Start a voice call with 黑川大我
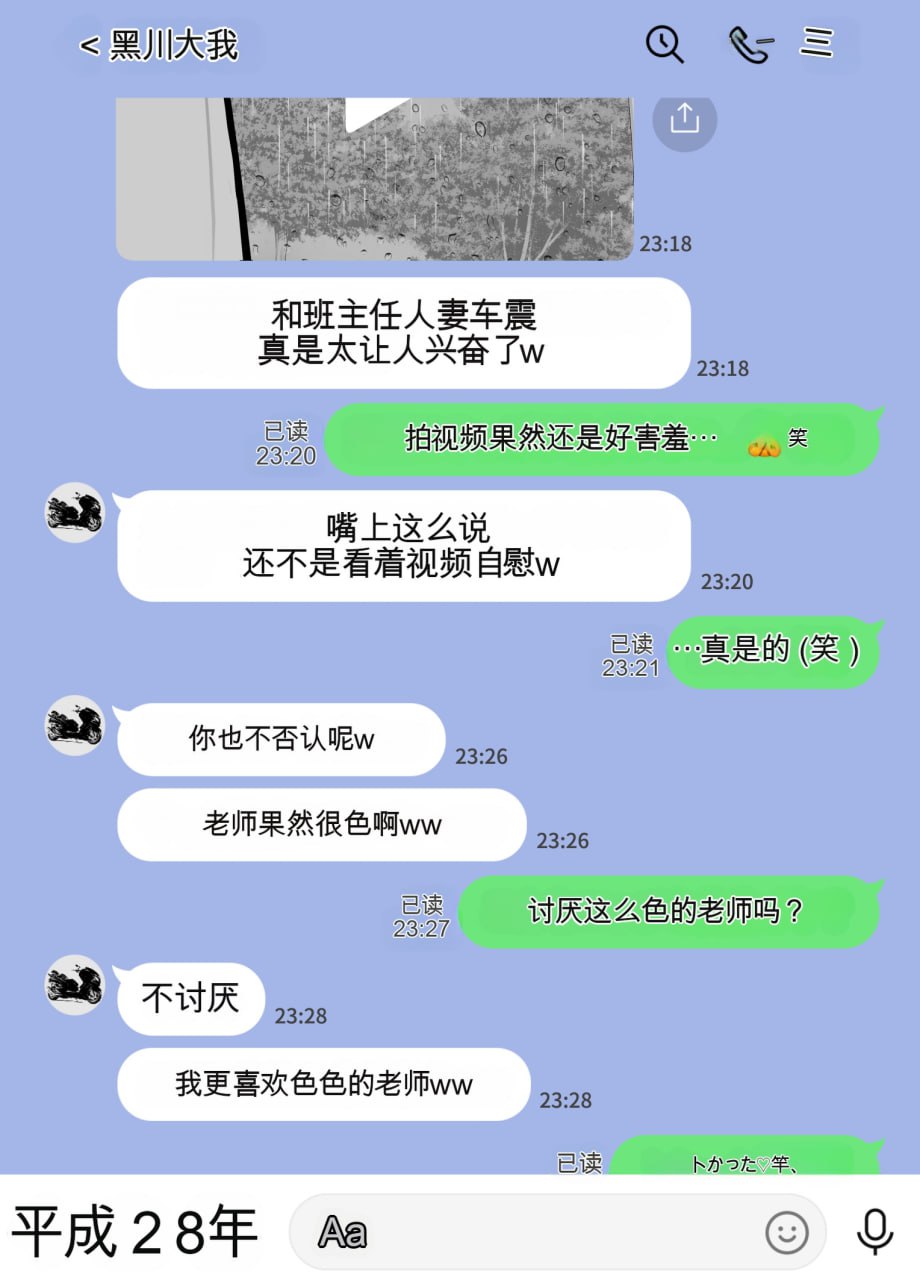Screen dimensions: 920x1280 point(750,43)
